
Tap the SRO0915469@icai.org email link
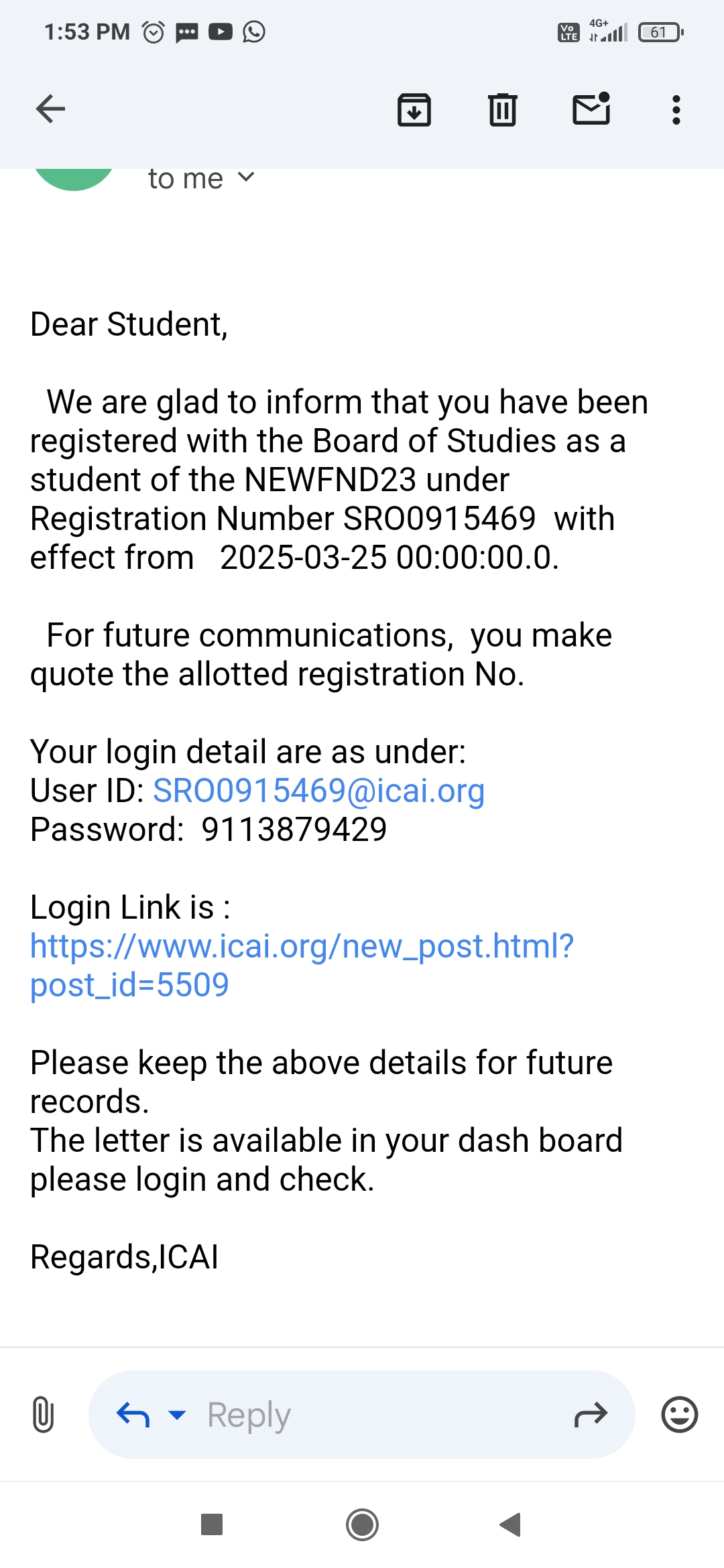click(318, 791)
